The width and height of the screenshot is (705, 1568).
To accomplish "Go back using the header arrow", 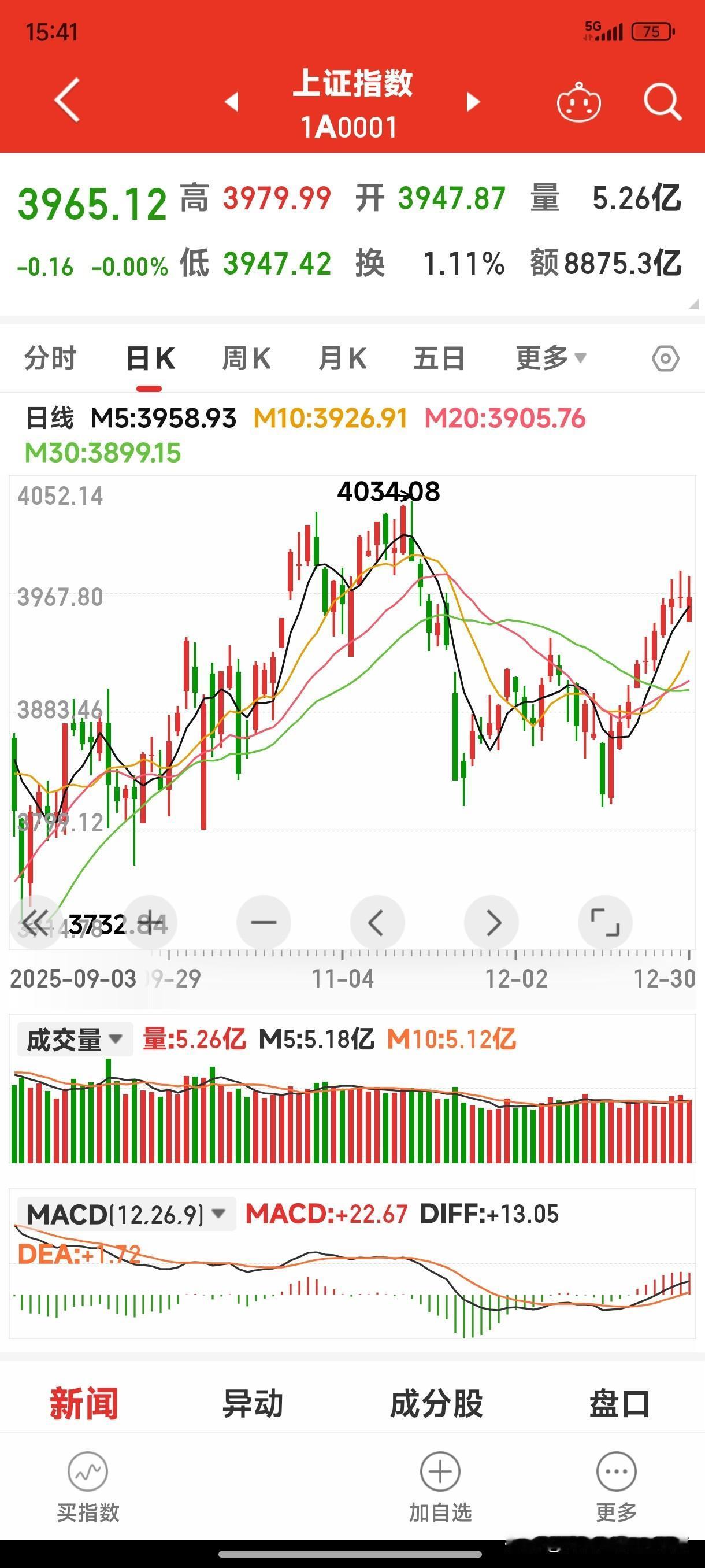I will [67, 101].
